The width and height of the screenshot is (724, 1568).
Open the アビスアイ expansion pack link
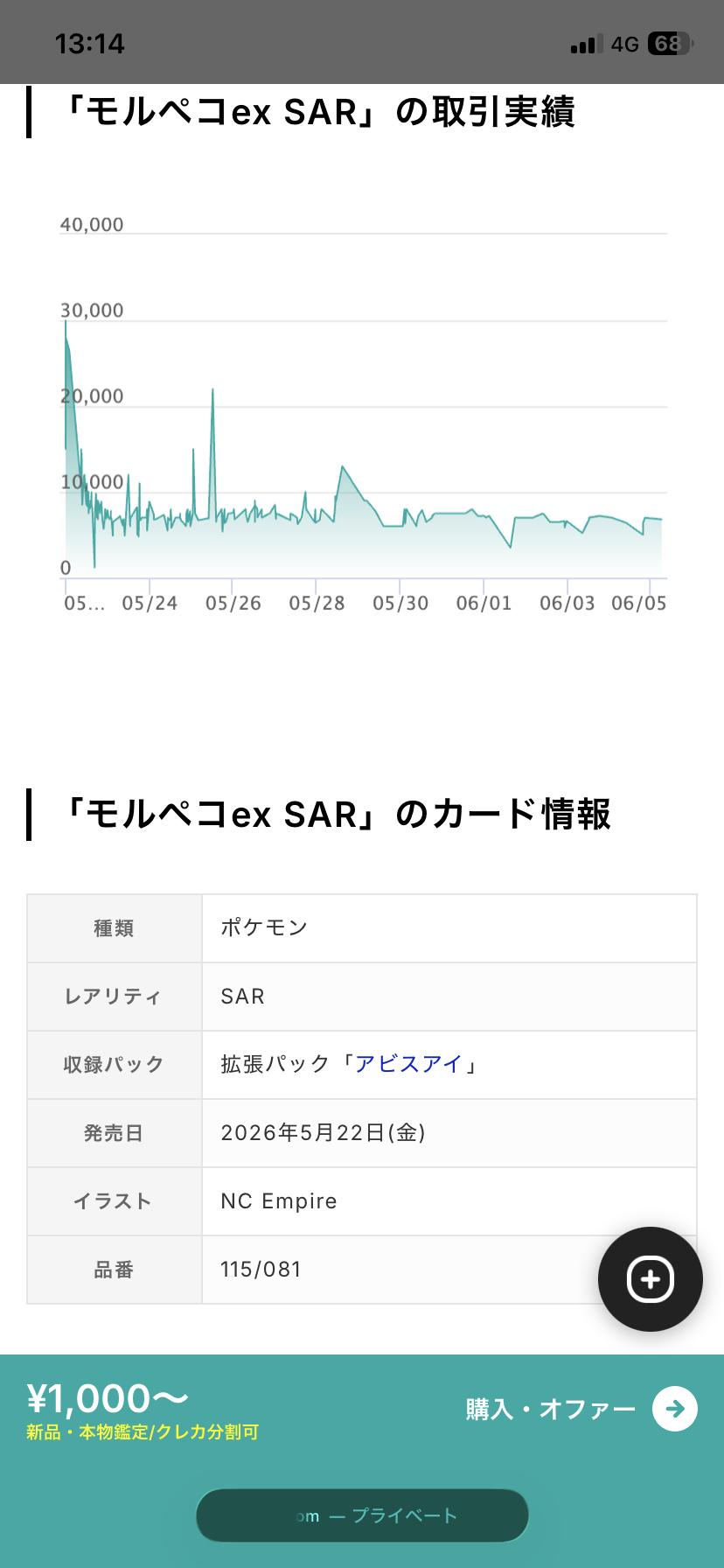(408, 1064)
